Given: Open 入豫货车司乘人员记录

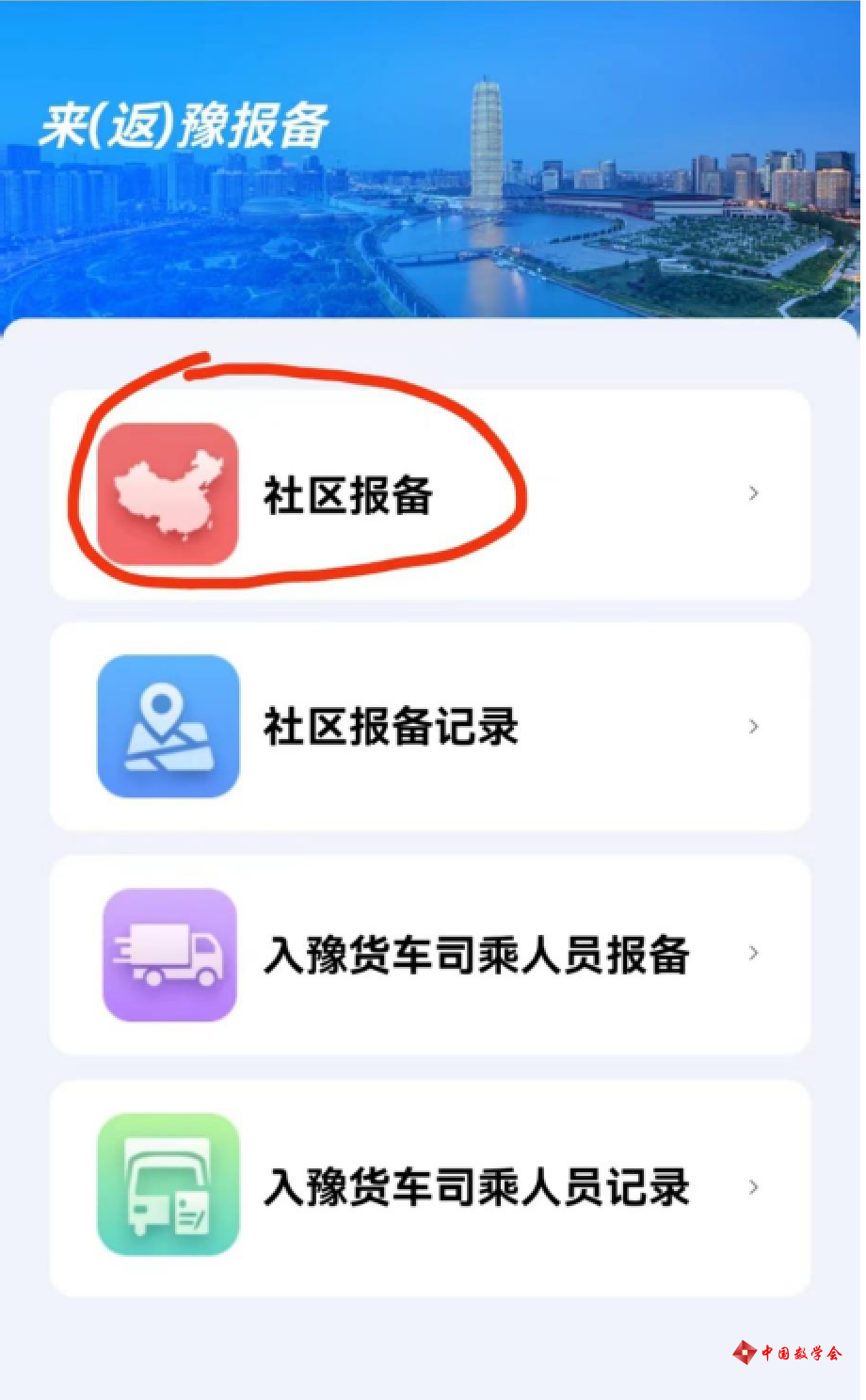Looking at the screenshot, I should (429, 1187).
